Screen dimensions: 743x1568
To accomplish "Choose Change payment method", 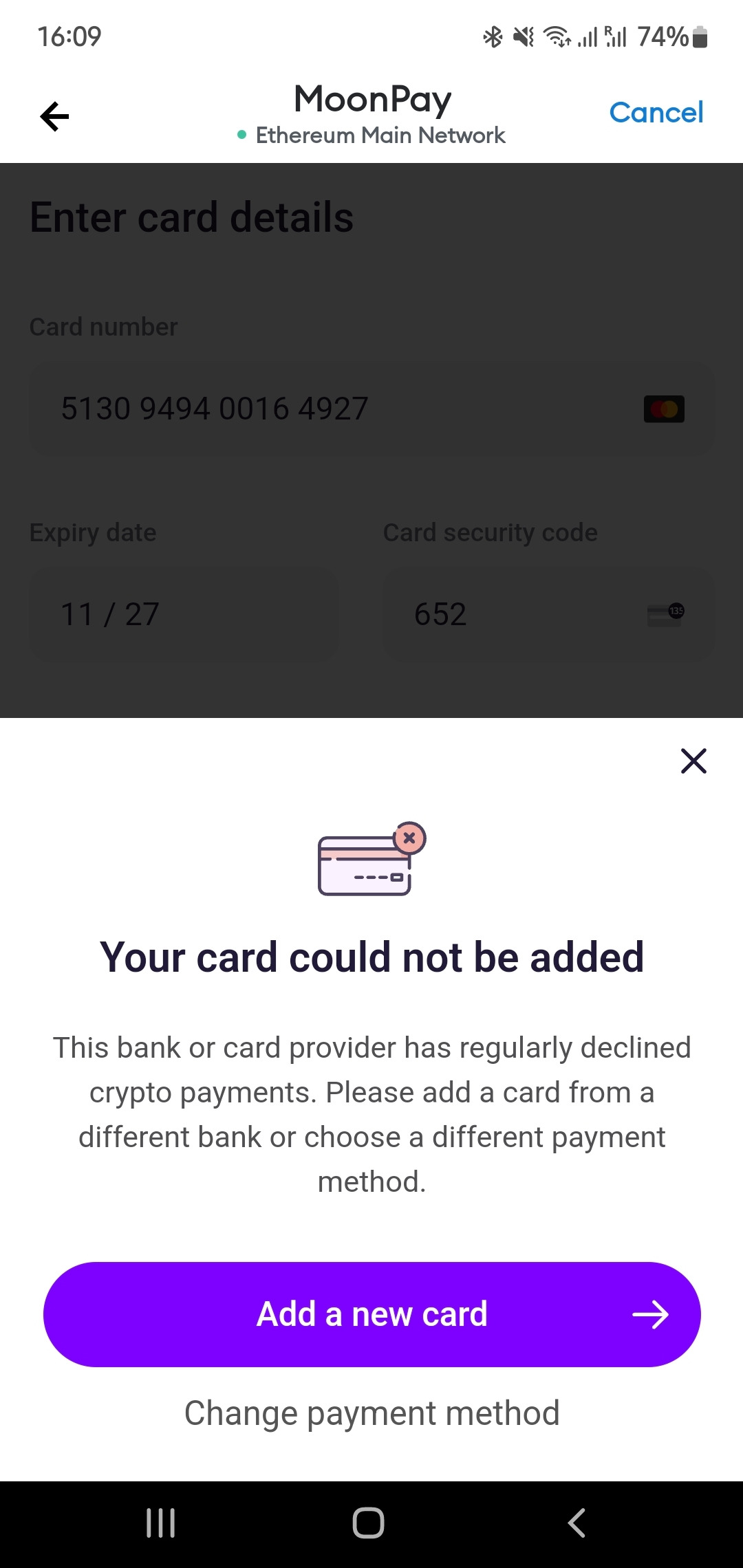I will click(371, 1412).
